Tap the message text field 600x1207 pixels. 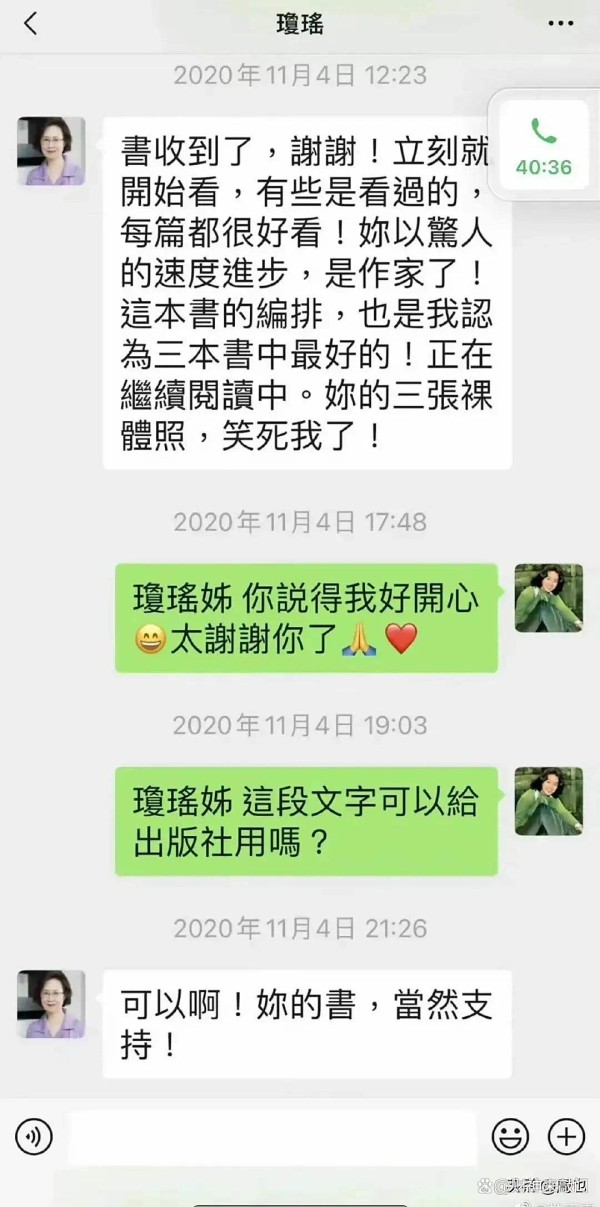point(272,1136)
